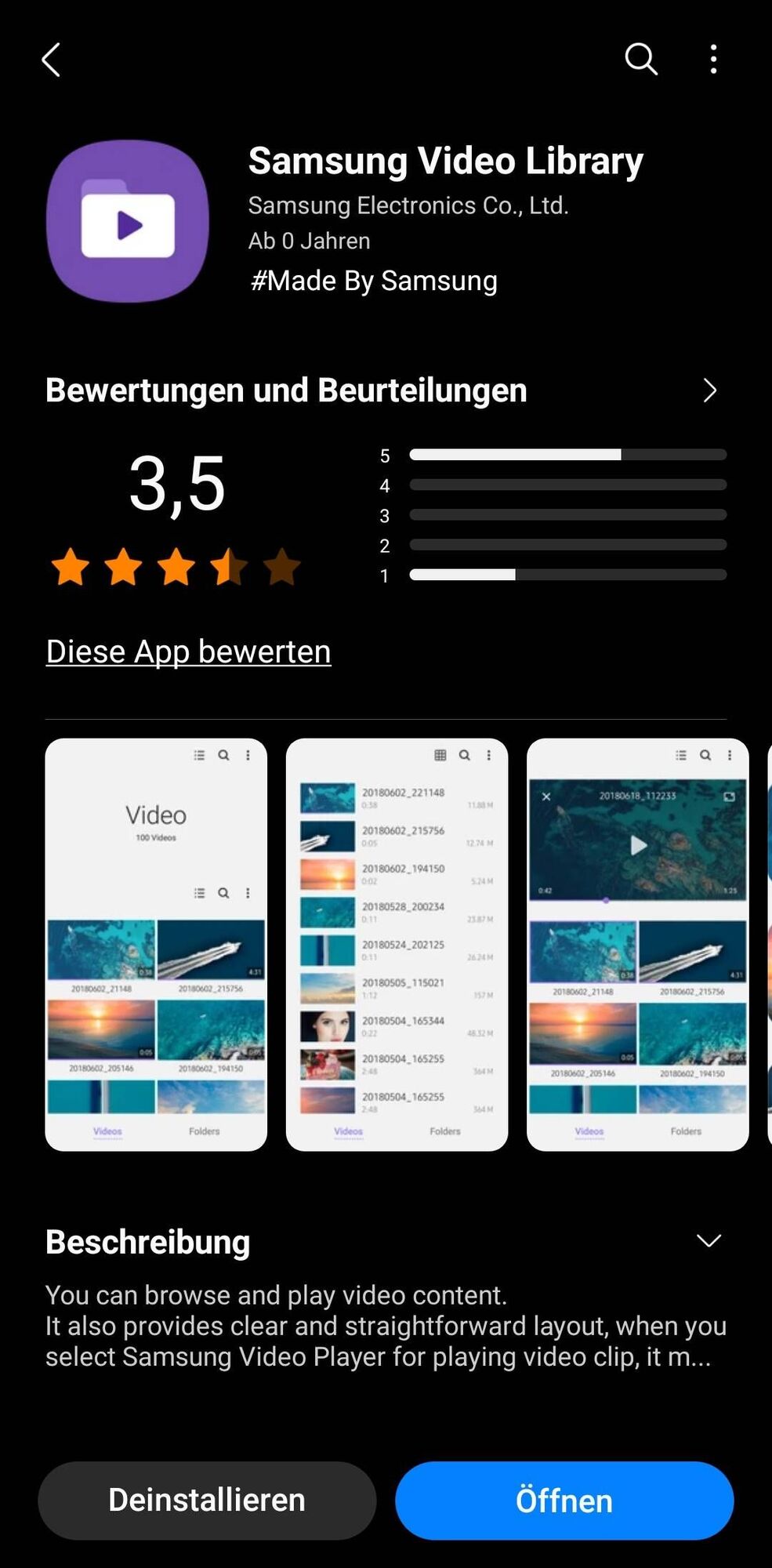
Task: Open the first screenshot showing Video title
Action: click(156, 944)
